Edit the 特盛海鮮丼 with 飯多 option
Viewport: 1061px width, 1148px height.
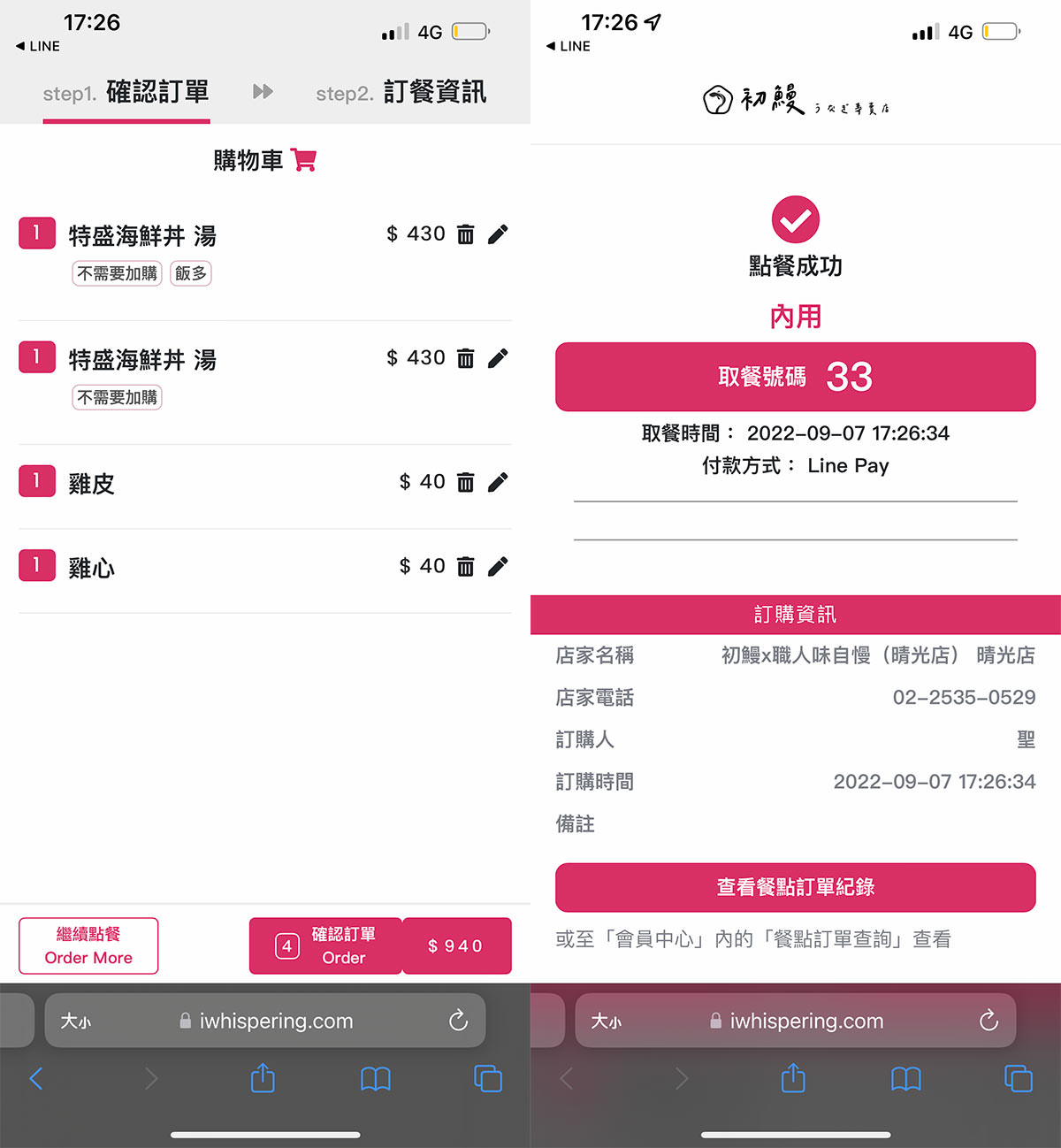click(x=498, y=234)
